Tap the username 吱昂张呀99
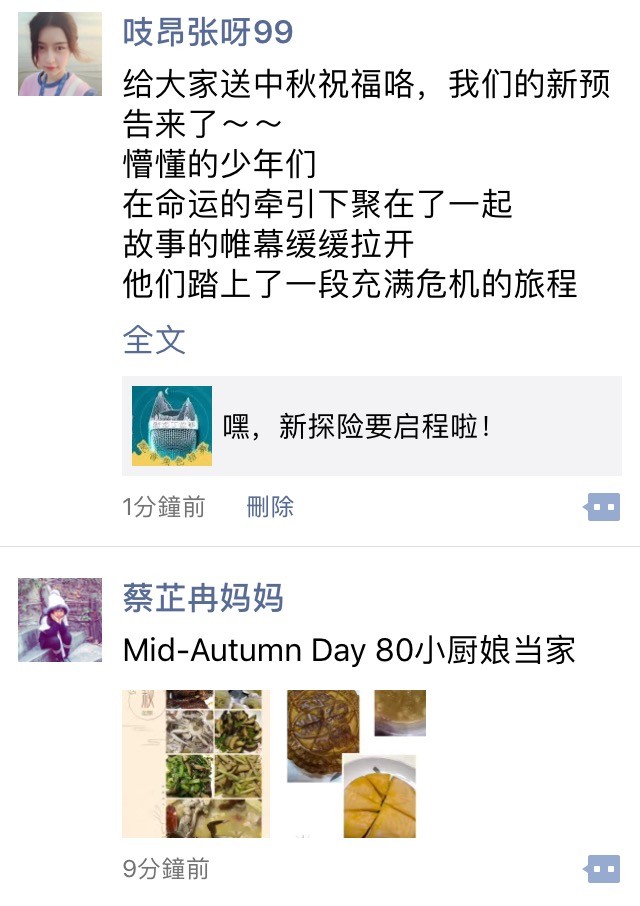640x906 pixels. click(208, 33)
